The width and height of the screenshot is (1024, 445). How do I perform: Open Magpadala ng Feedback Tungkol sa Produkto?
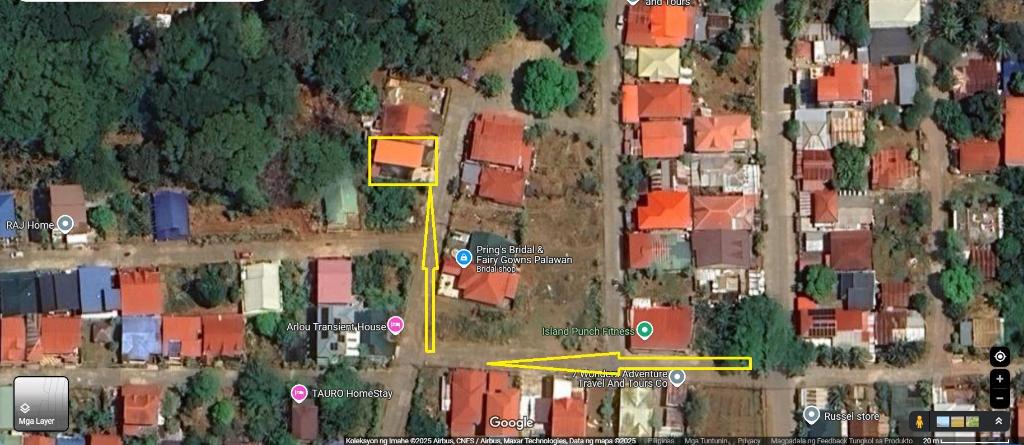coord(840,440)
